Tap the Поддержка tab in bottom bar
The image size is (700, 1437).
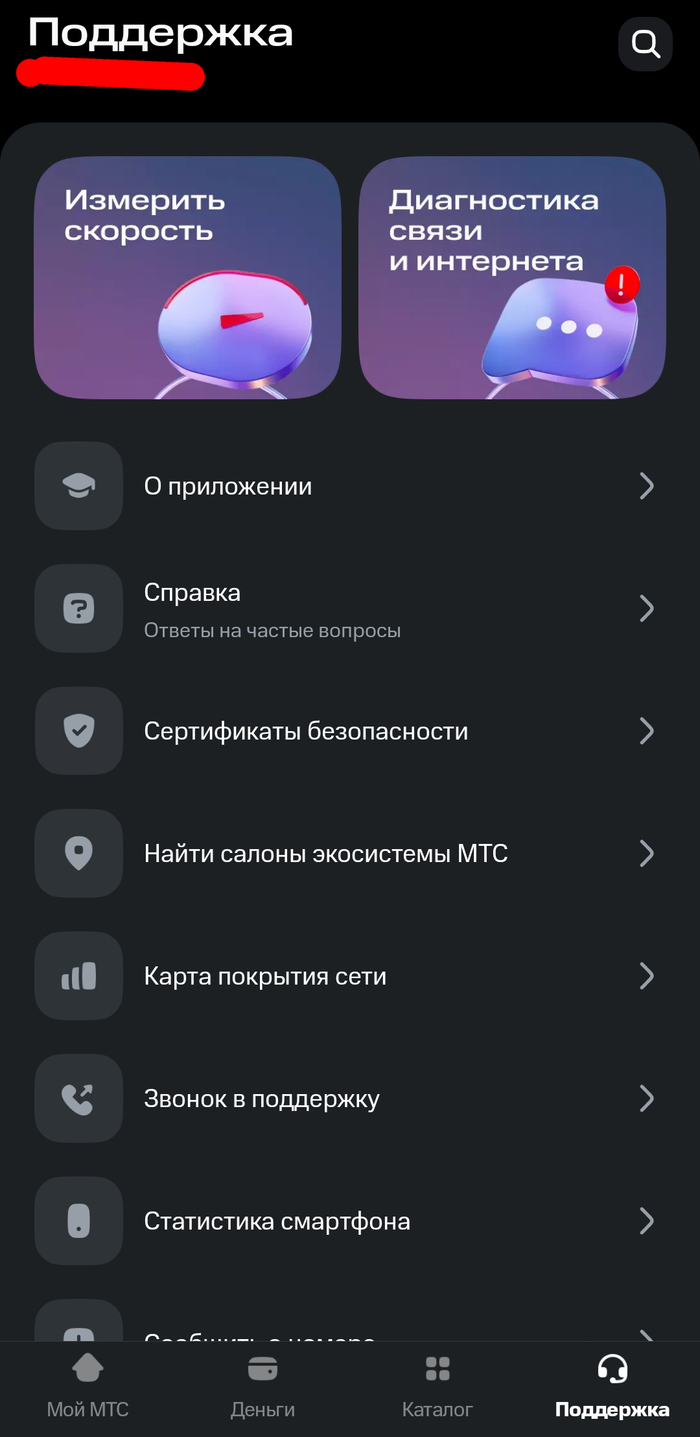[612, 1387]
